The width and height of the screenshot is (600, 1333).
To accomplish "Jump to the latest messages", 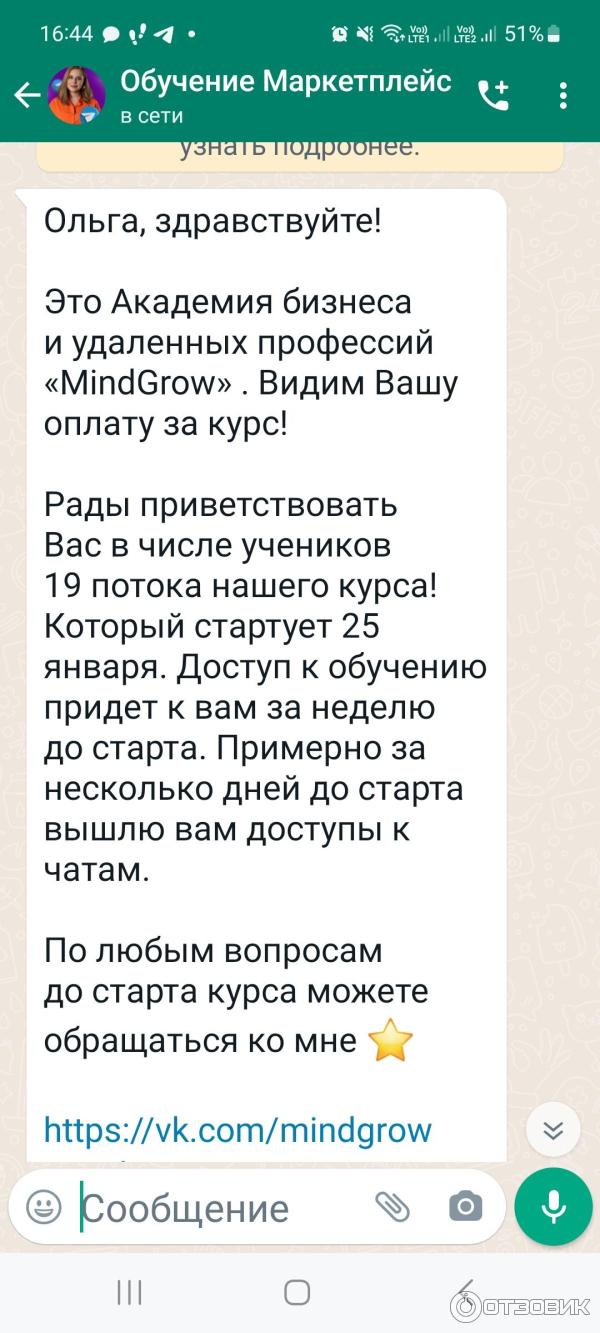I will [553, 1131].
